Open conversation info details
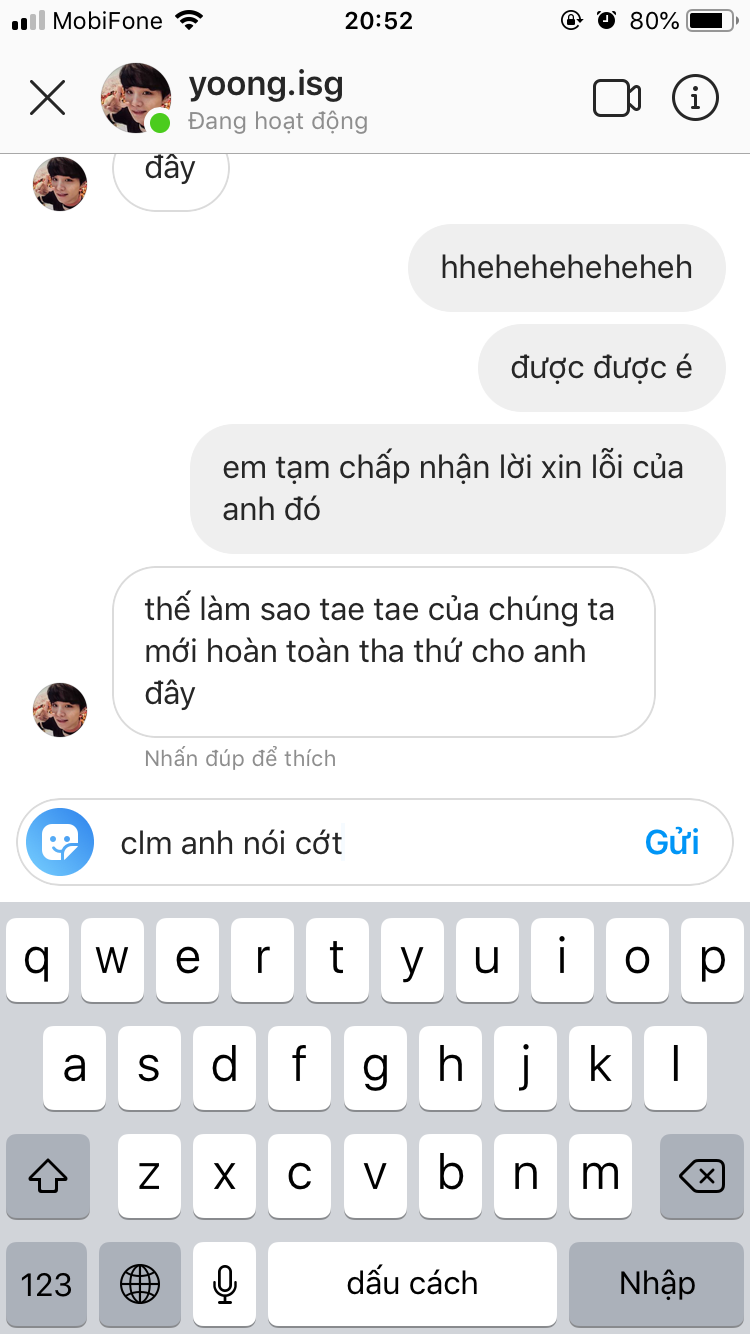The image size is (750, 1334). coord(695,98)
